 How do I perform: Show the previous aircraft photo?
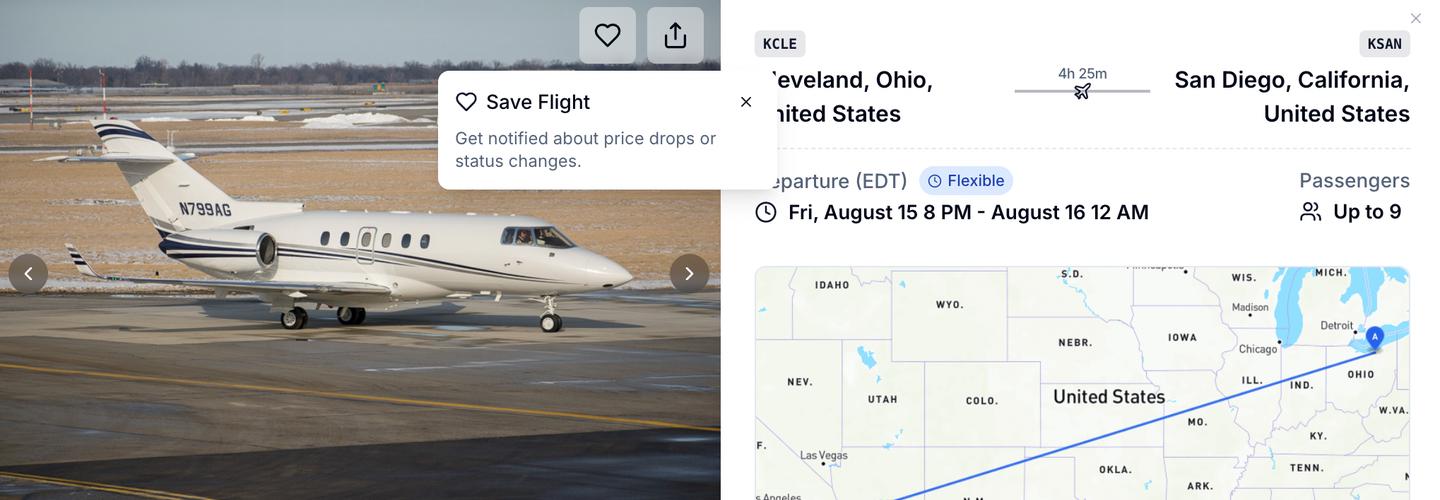tap(28, 274)
